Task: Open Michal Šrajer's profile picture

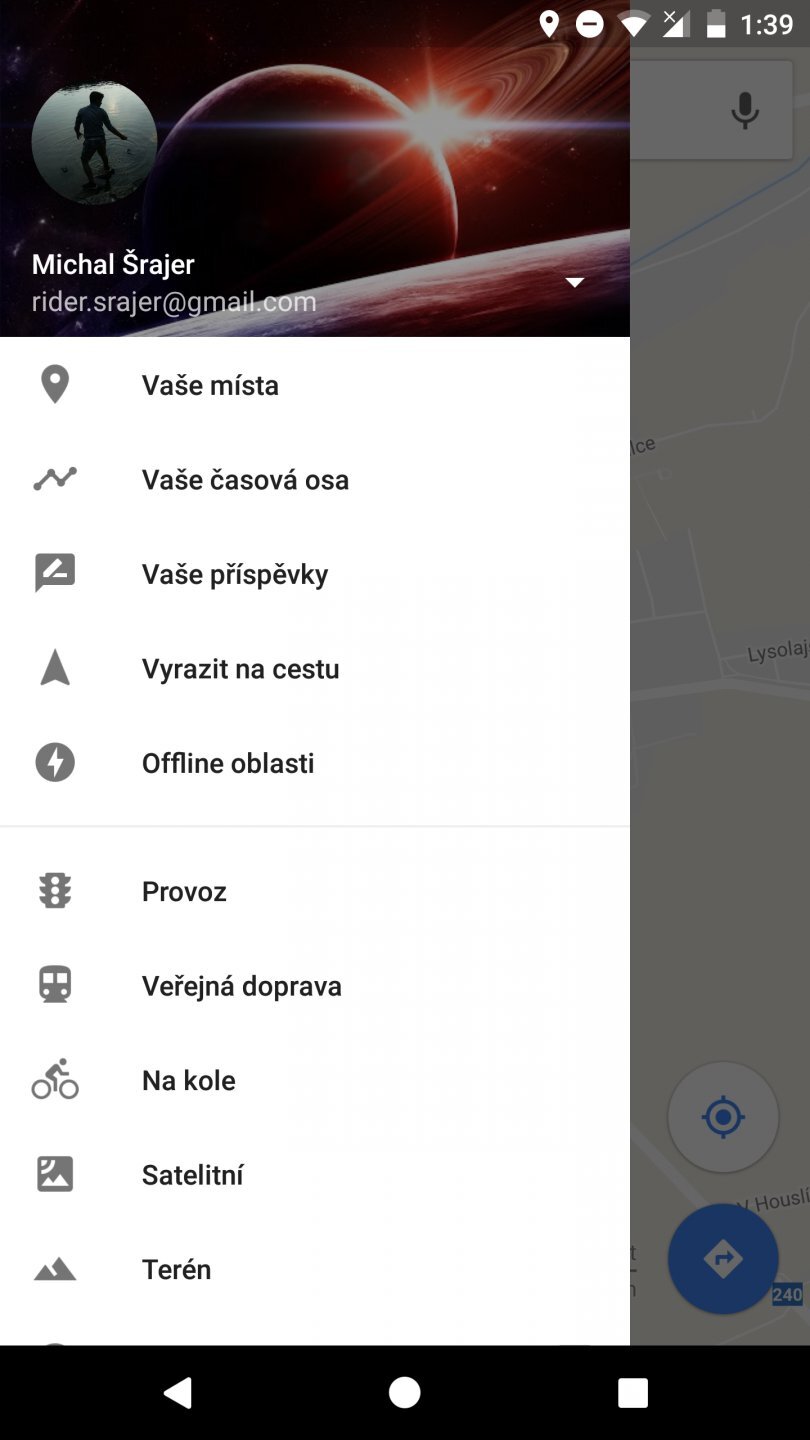Action: 94,141
